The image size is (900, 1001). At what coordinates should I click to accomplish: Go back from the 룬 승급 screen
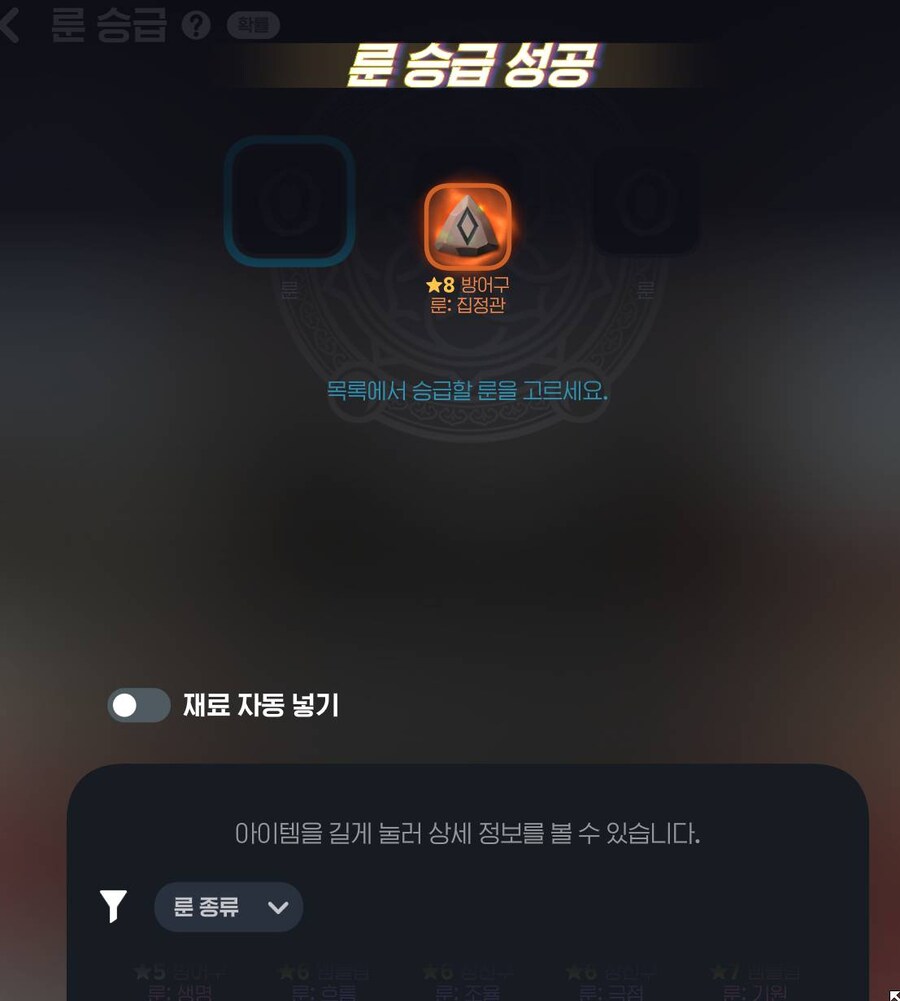tap(10, 25)
